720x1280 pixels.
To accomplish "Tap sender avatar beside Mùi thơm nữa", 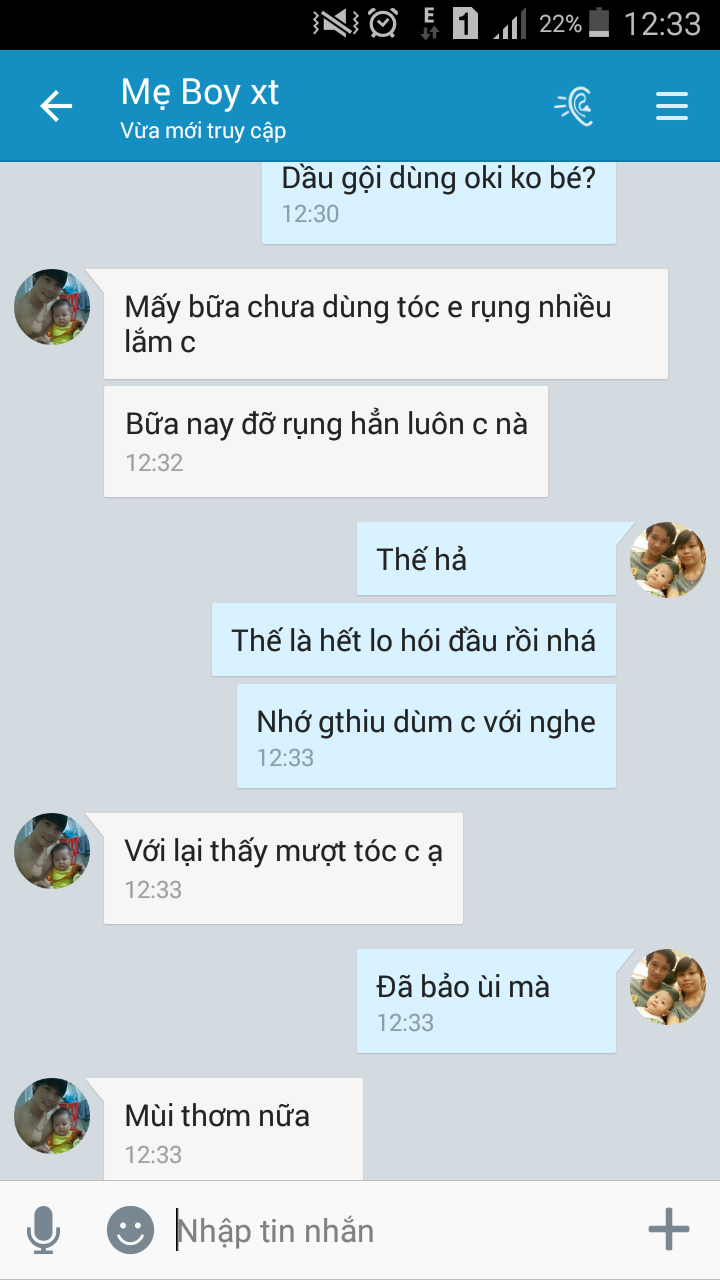I will 52,1116.
